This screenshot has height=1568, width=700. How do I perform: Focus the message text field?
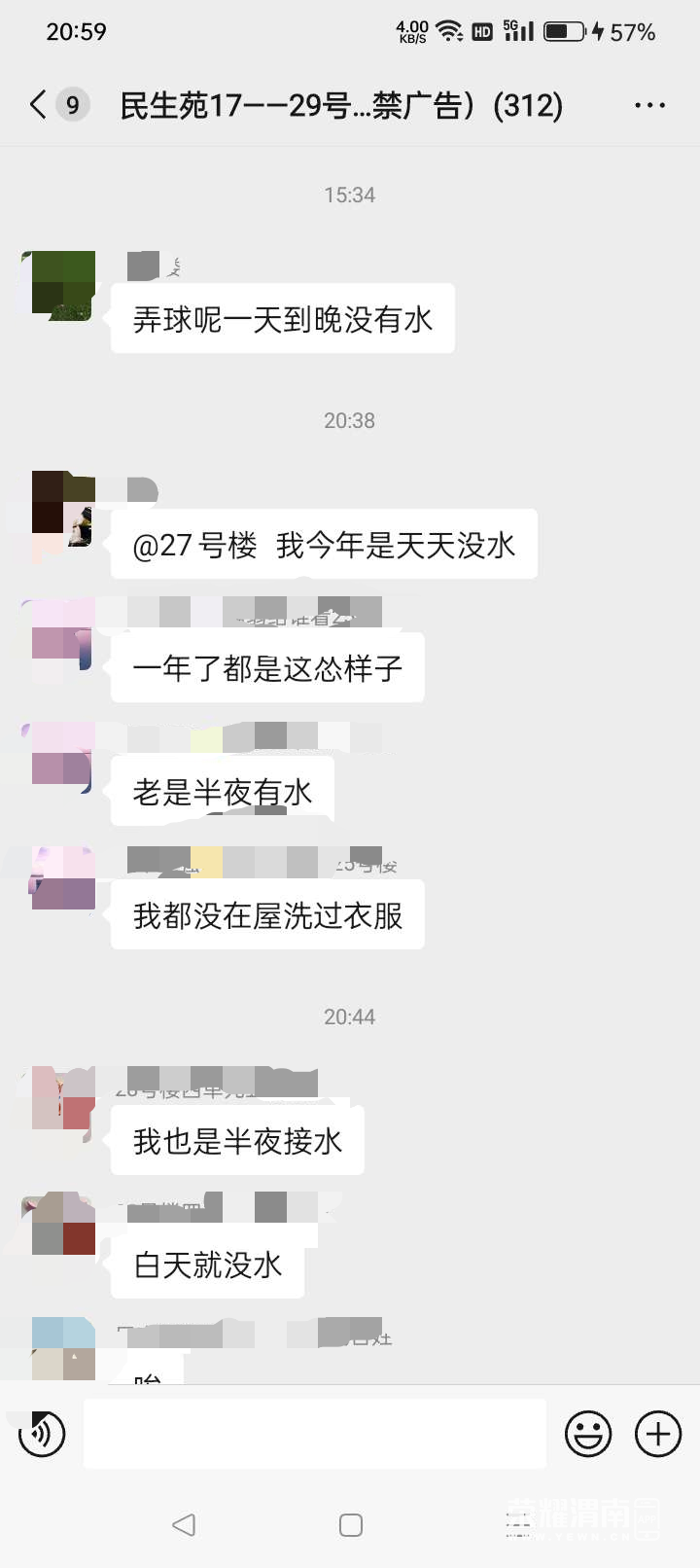point(314,1434)
